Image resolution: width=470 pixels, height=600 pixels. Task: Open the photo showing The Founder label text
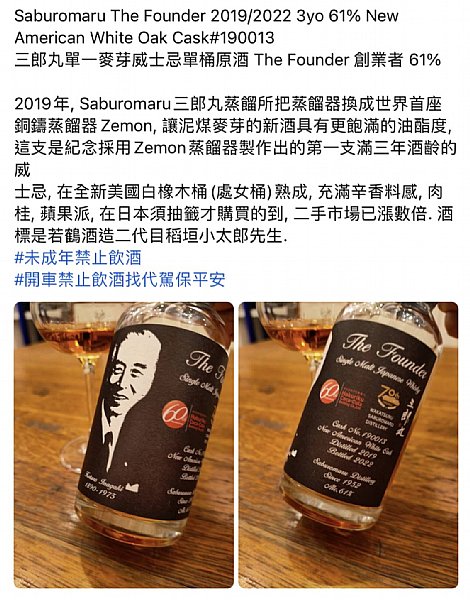pyautogui.click(x=348, y=445)
